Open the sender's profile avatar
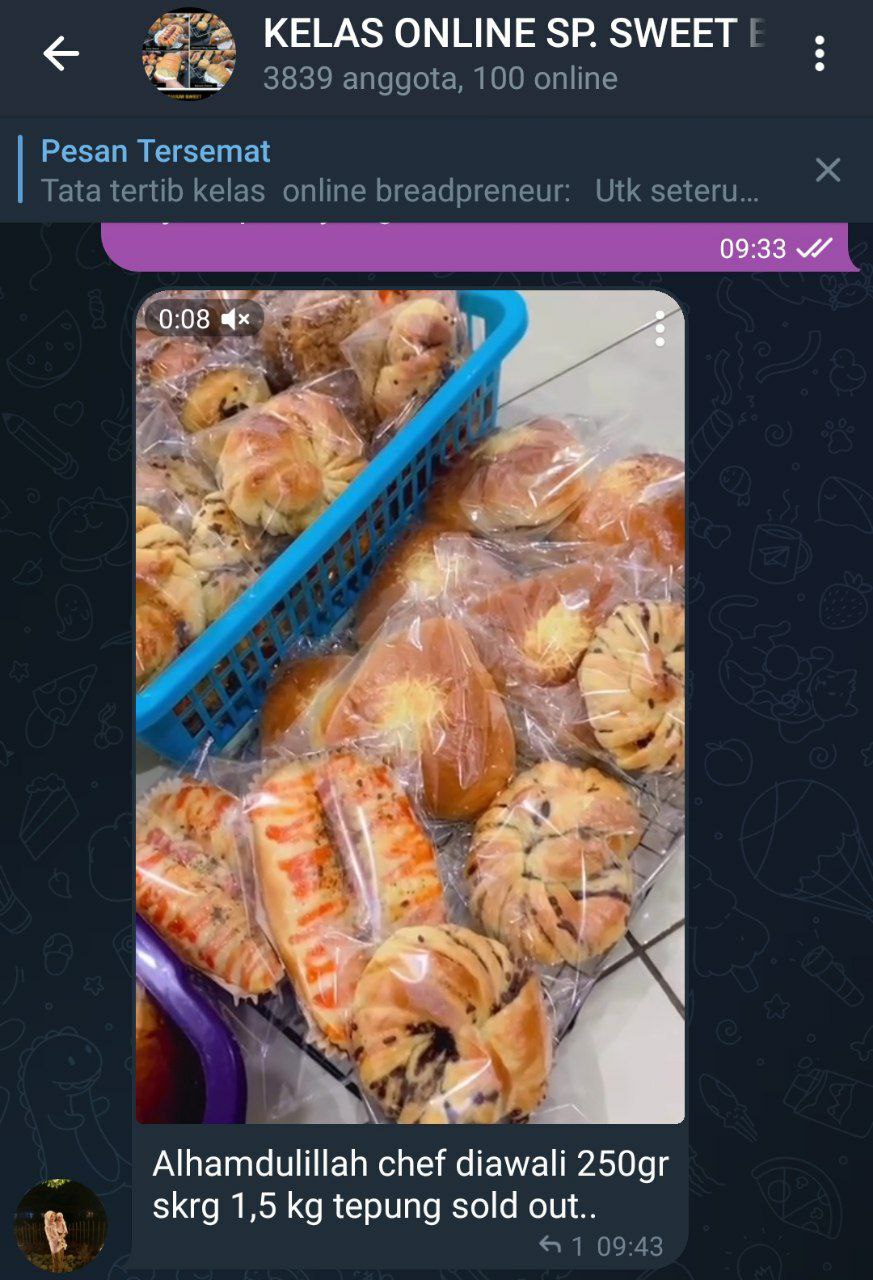This screenshot has height=1280, width=873. click(60, 1226)
